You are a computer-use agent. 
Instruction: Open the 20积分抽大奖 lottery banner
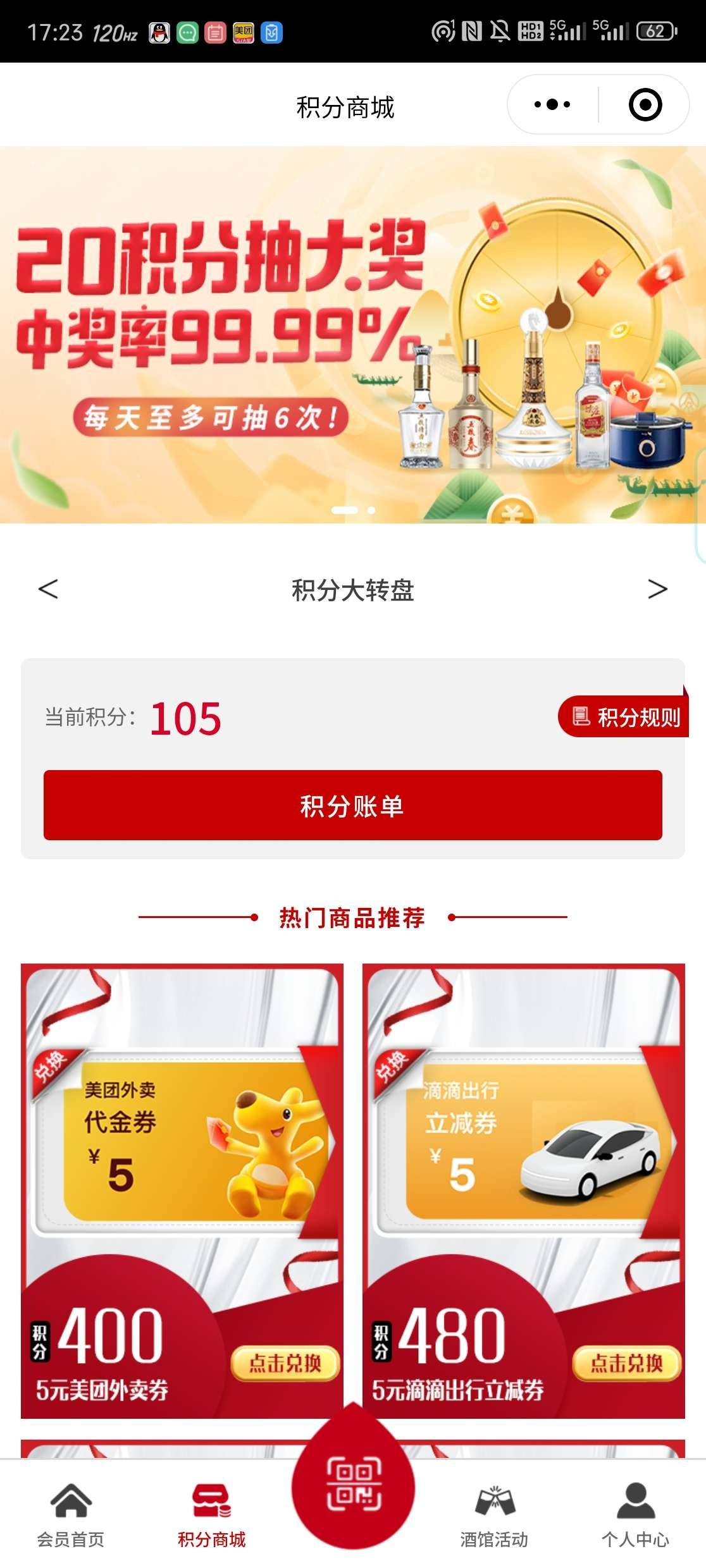353,334
